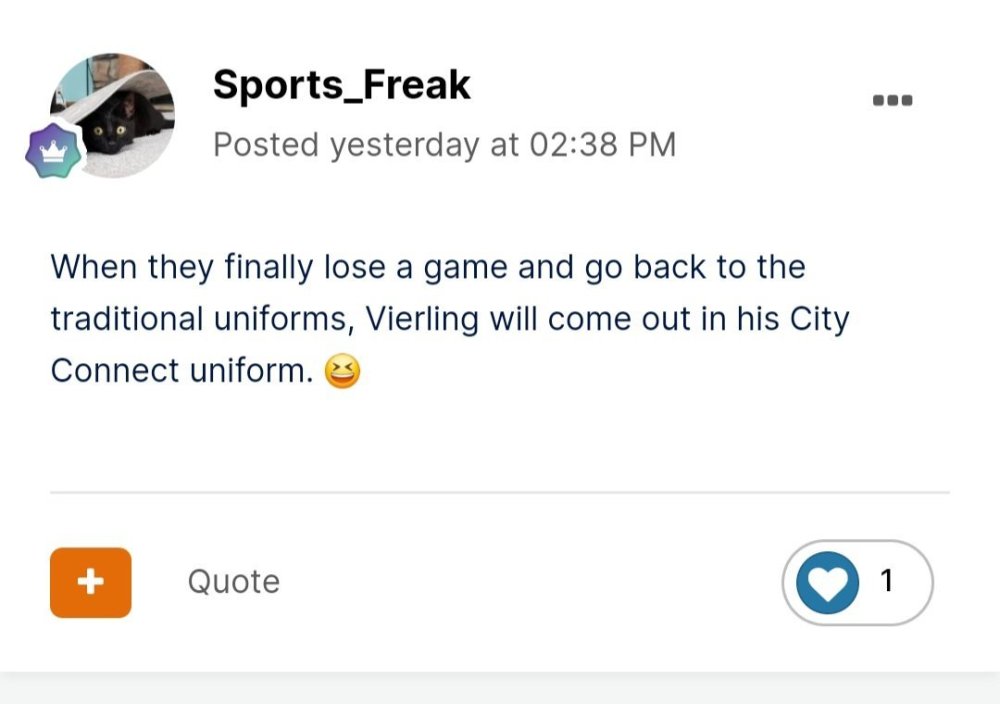Like the post with the heart reaction
1000x704 pixels.
827,582
